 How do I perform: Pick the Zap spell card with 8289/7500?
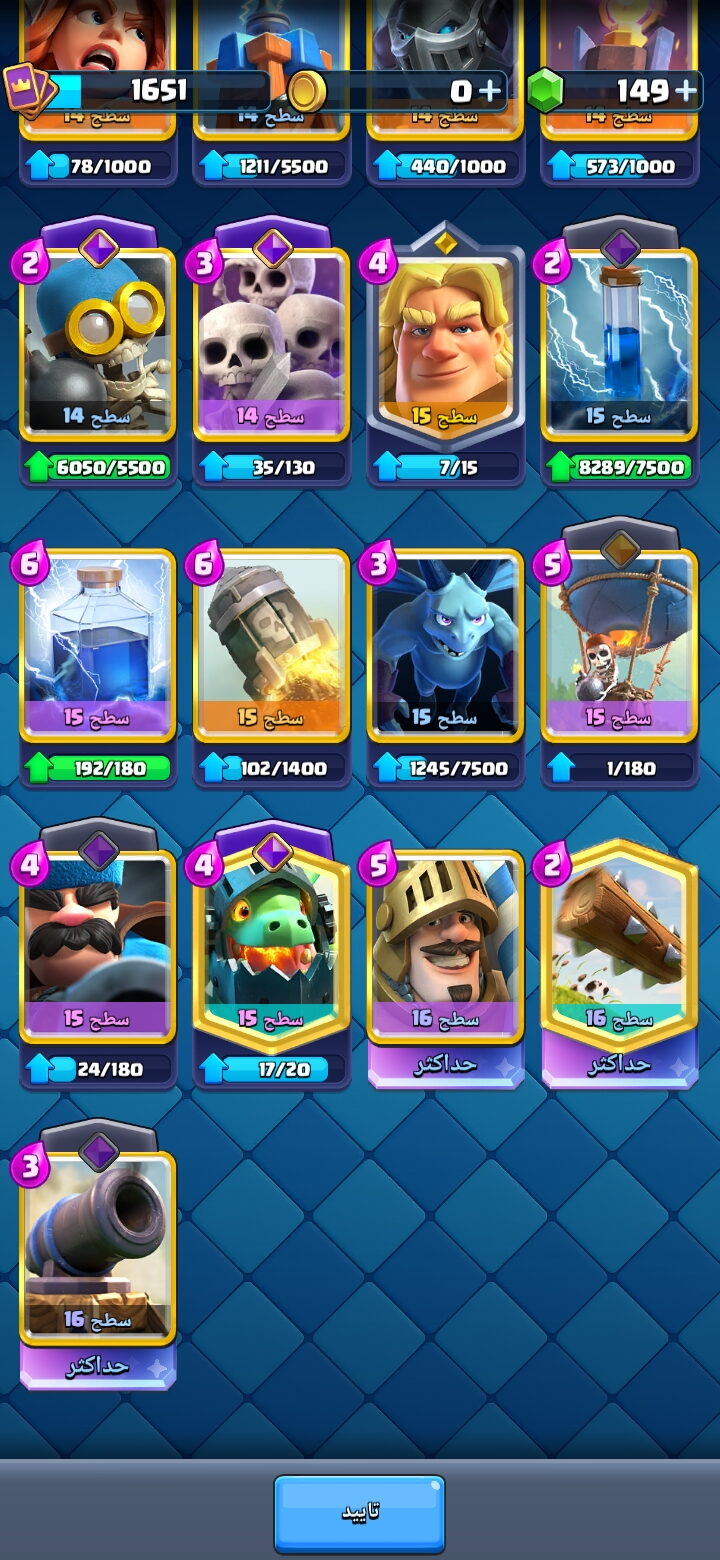[620, 350]
